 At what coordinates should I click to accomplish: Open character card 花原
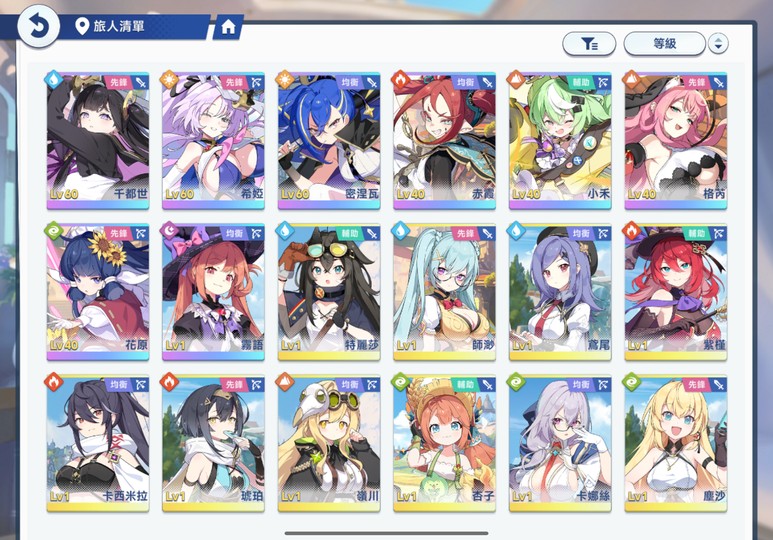point(98,290)
